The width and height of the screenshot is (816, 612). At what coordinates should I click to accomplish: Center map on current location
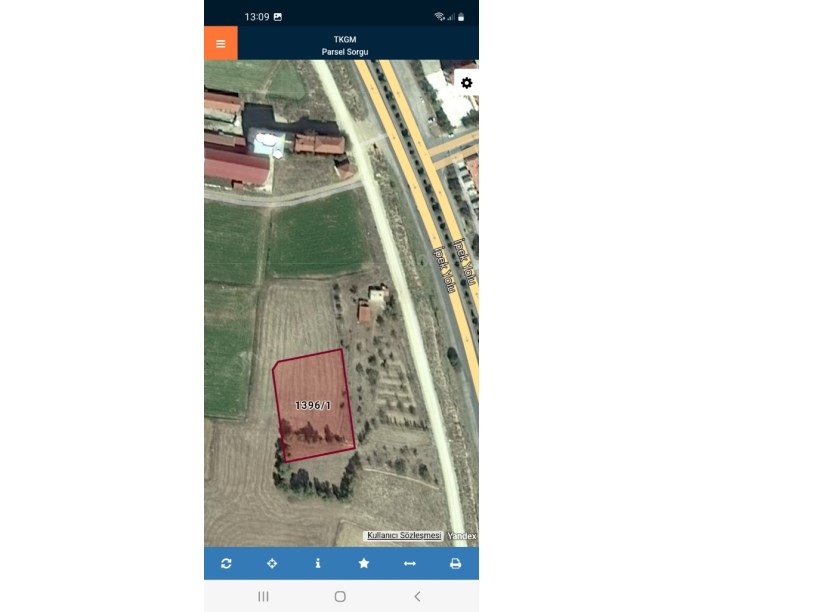pyautogui.click(x=272, y=563)
